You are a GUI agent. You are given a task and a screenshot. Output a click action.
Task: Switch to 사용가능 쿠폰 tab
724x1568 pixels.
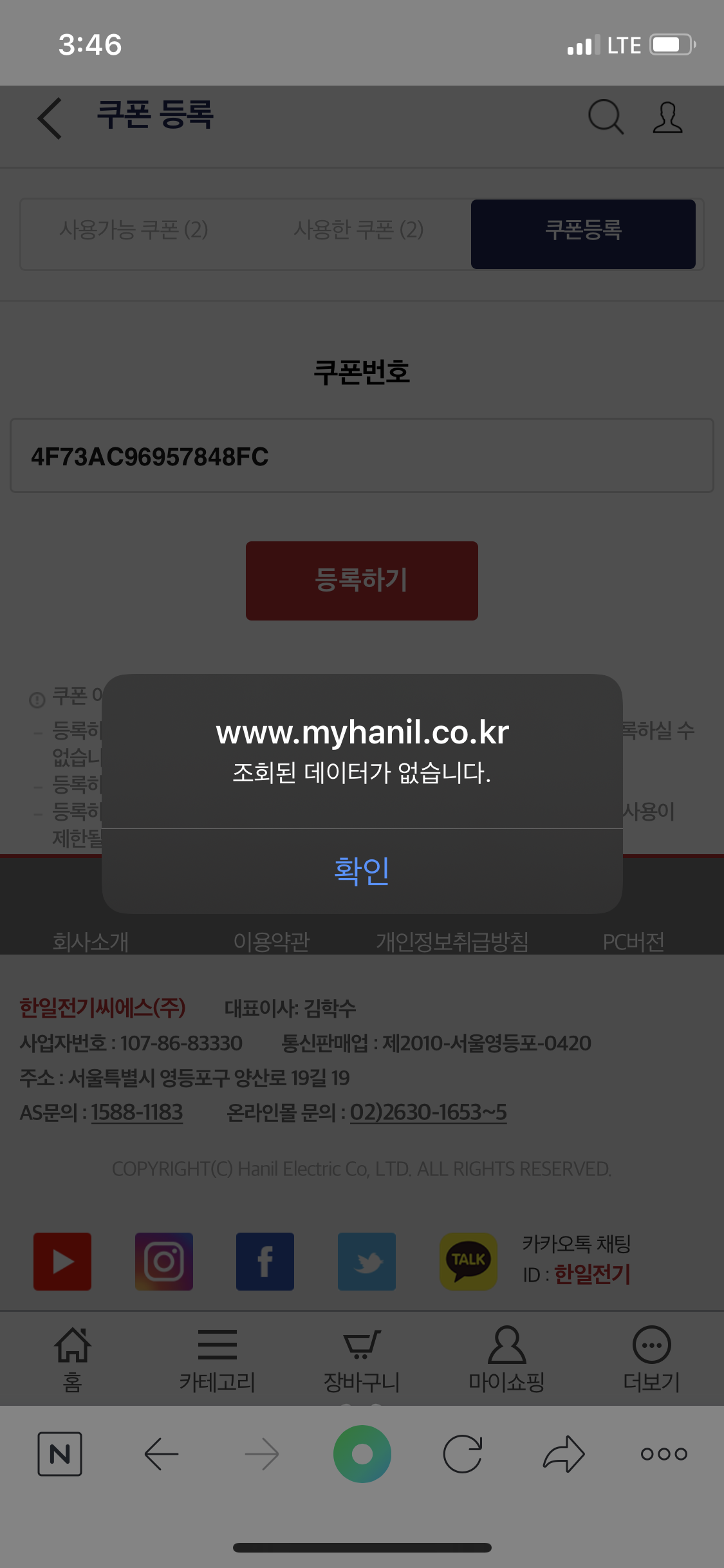click(134, 229)
